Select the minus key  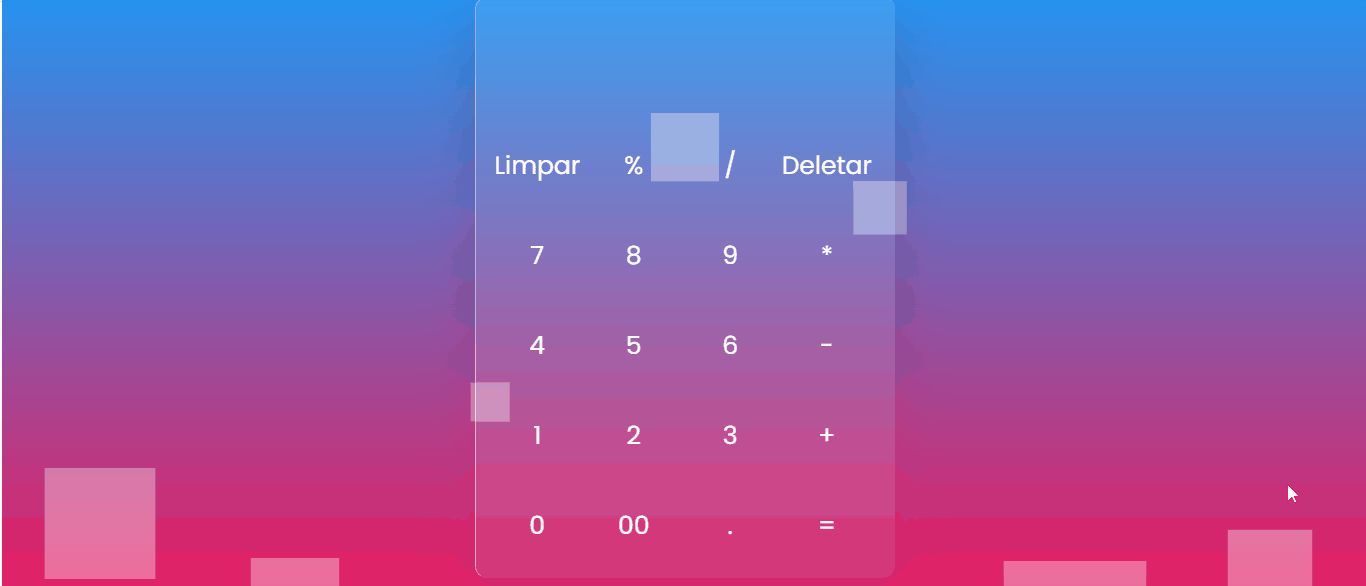(826, 346)
